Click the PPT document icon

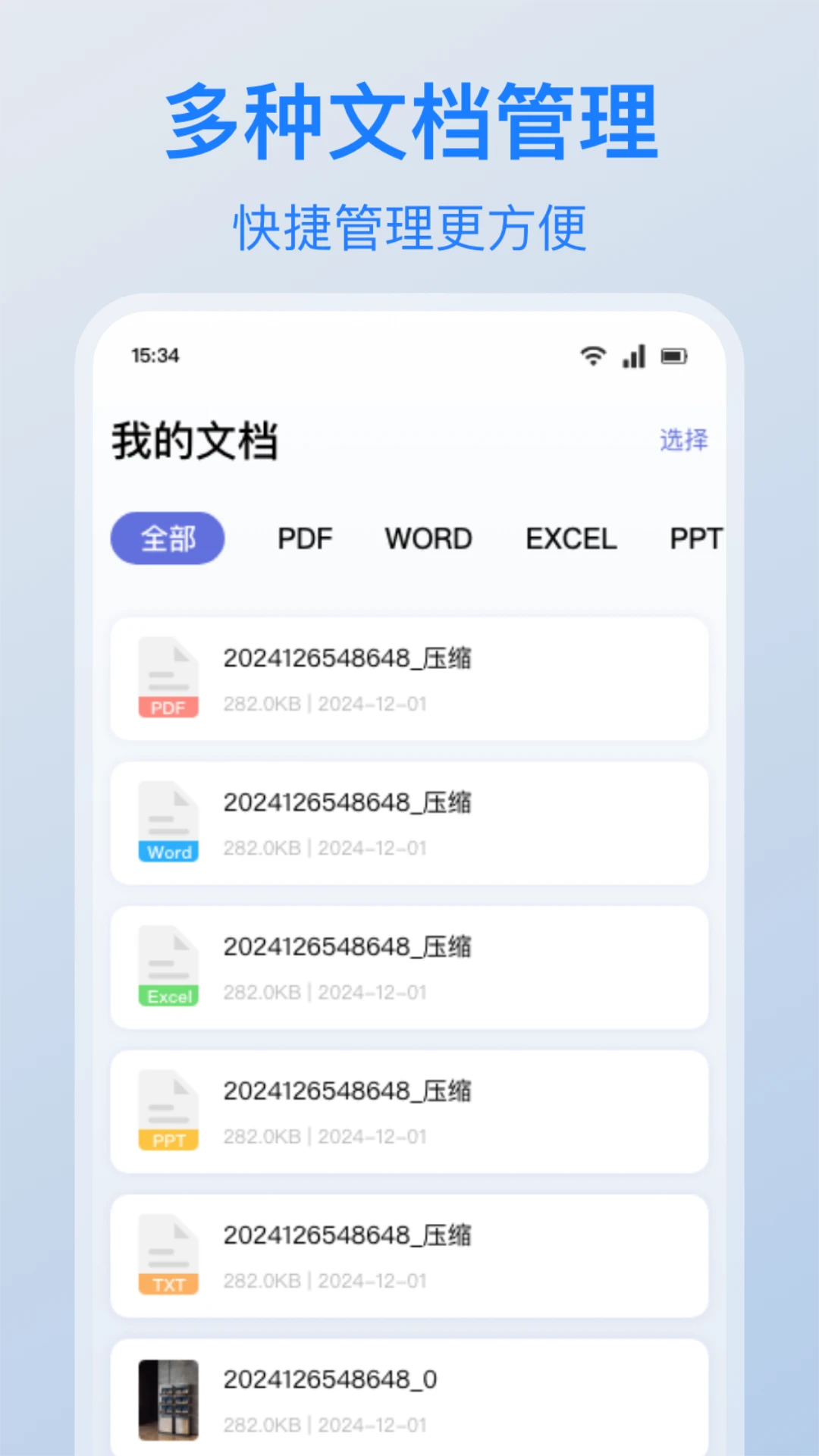tap(168, 1109)
